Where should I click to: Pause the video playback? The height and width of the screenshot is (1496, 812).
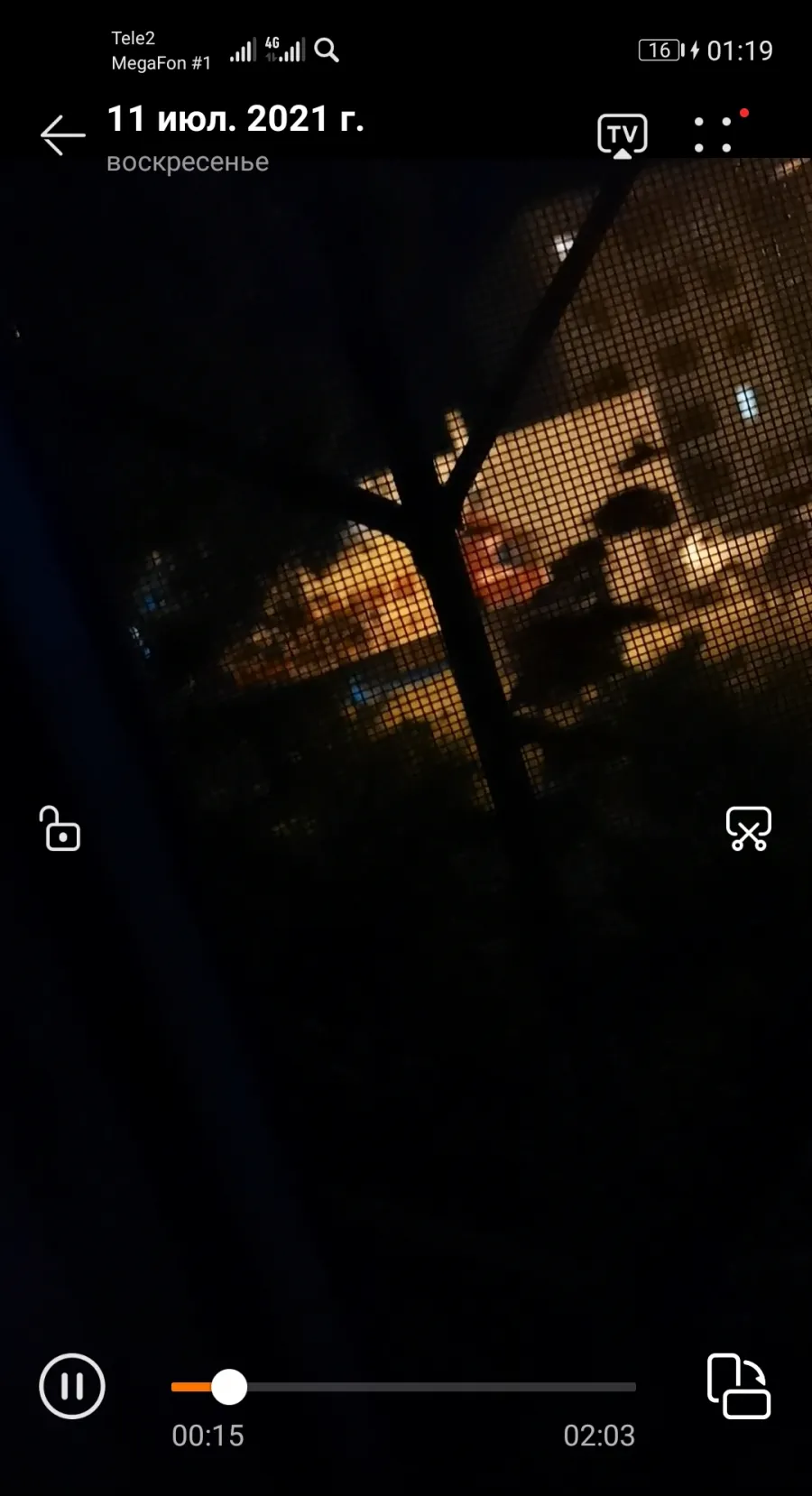72,1386
